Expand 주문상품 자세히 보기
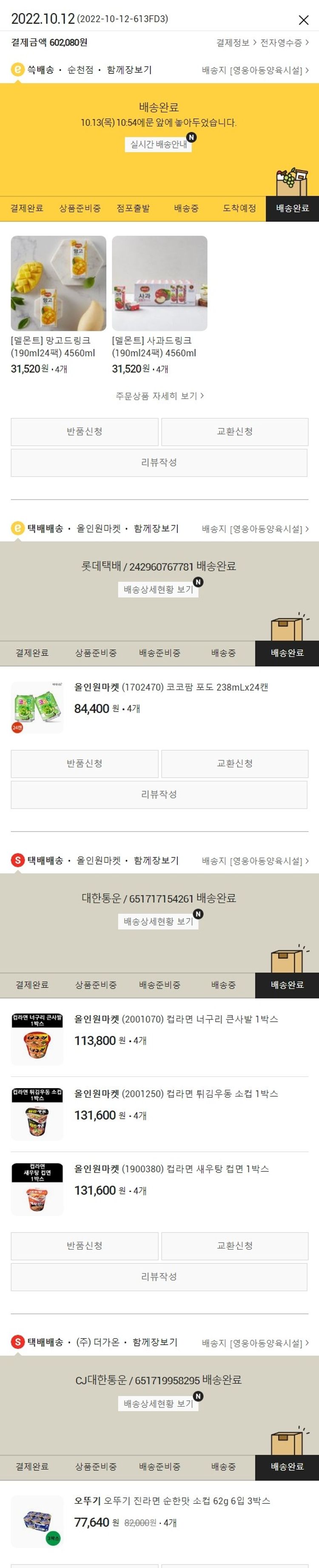 [159, 396]
